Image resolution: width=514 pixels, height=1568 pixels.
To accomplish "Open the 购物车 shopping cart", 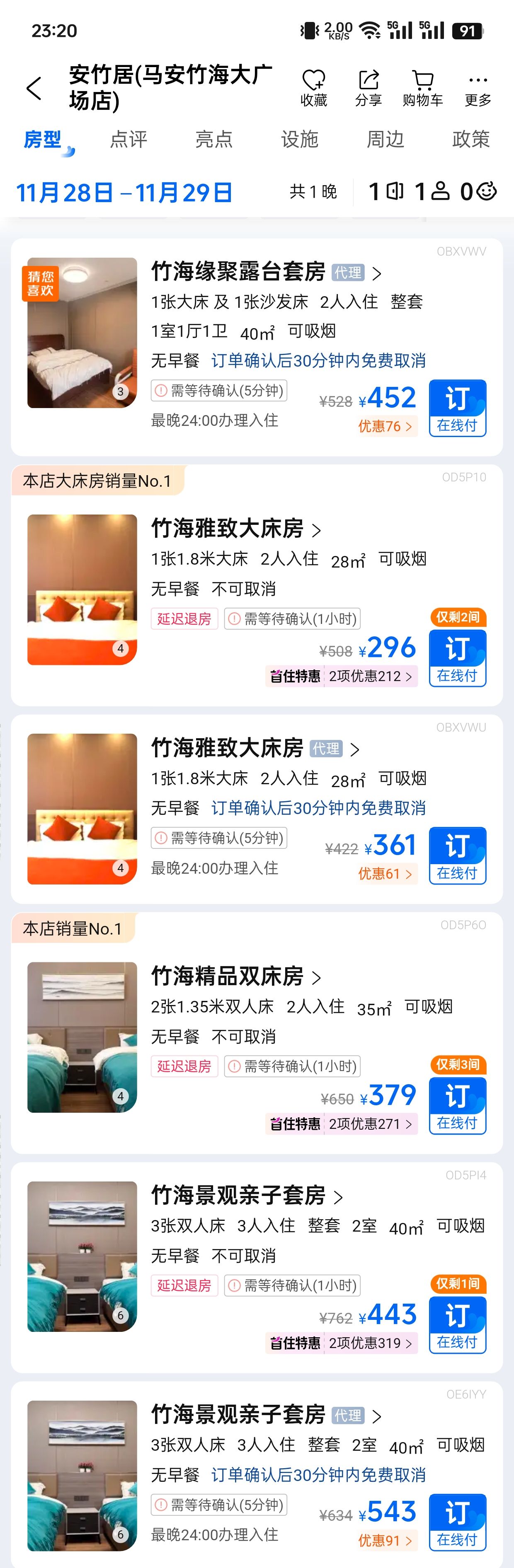I will 422,88.
